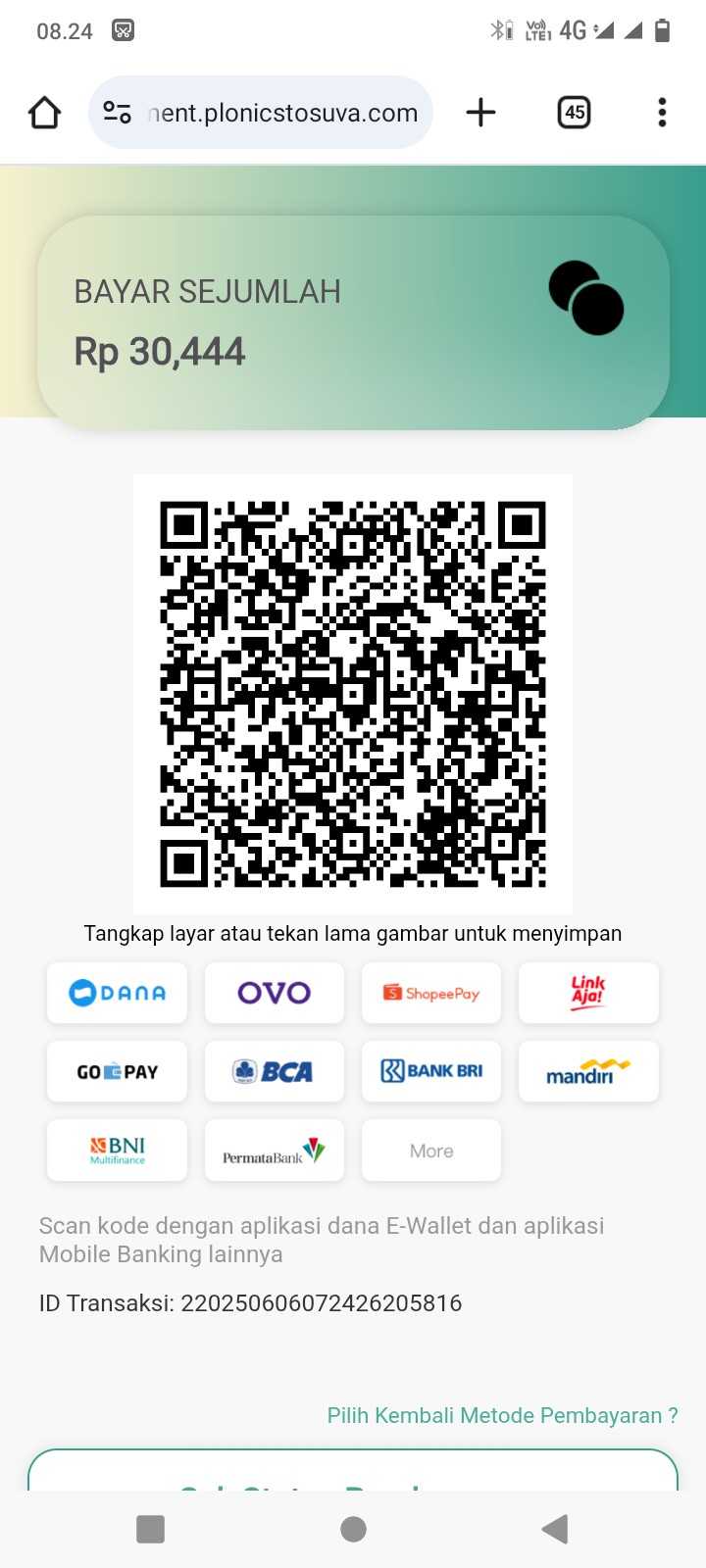Select the BNI Multifinance option
Screen dimensions: 706x1568
pos(117,1150)
